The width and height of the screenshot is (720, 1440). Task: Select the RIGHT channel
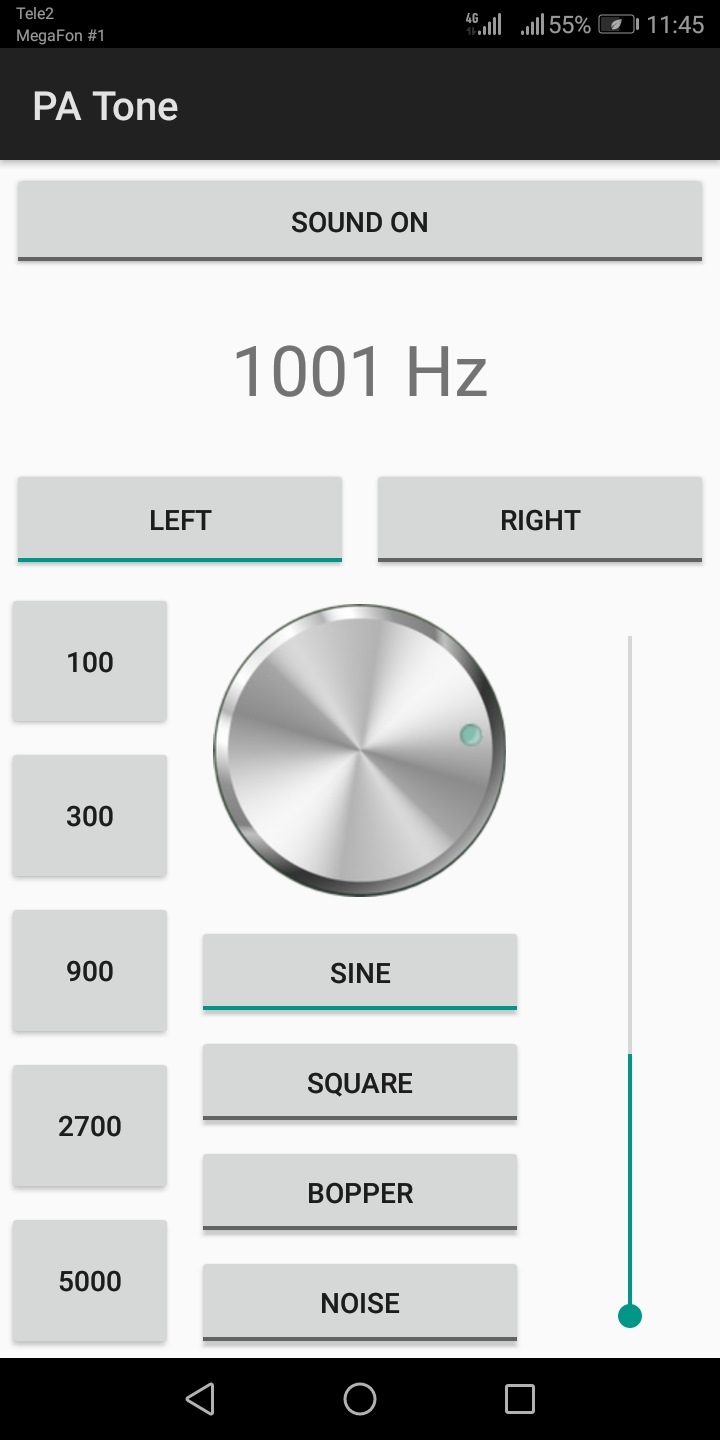(540, 520)
